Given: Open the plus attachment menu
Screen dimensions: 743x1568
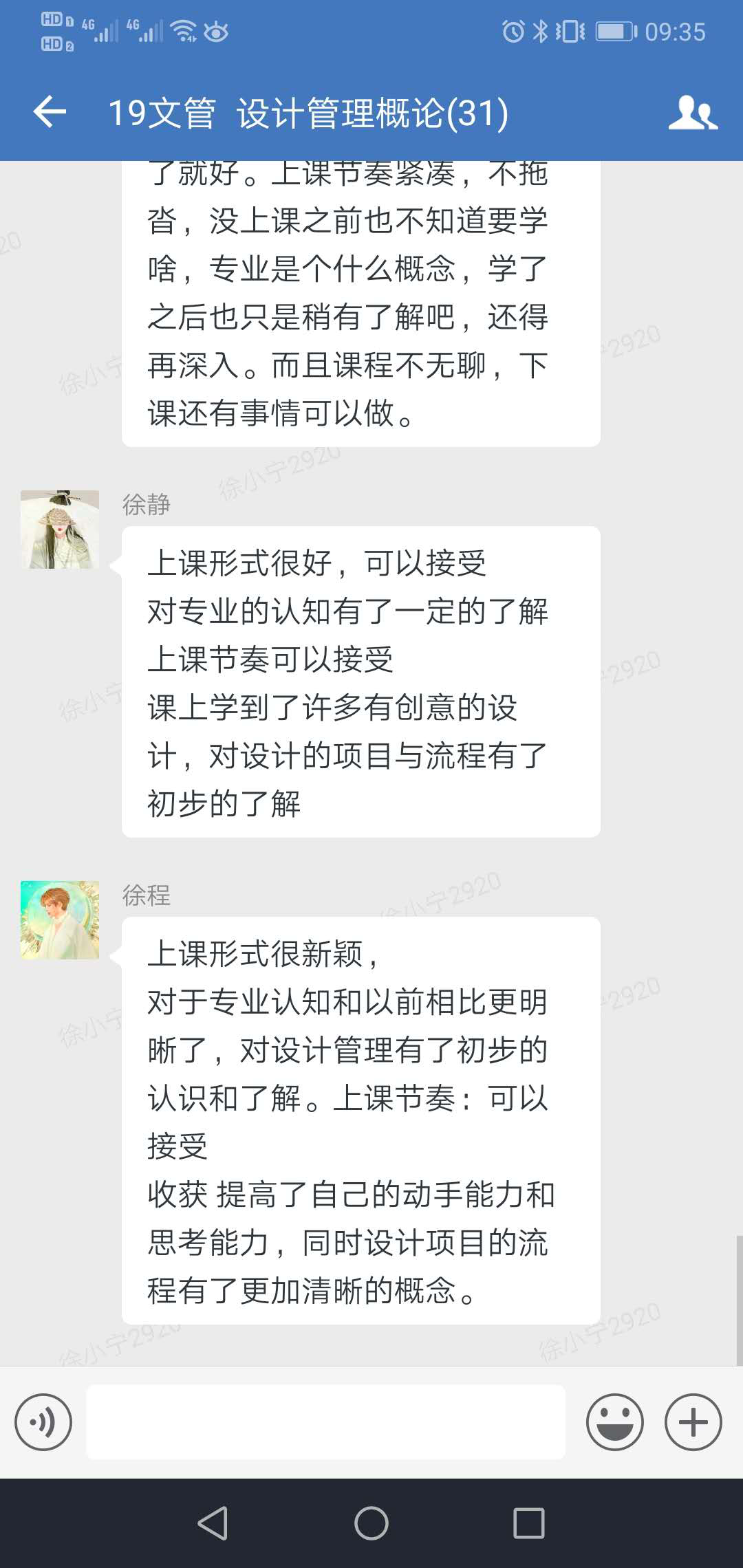Looking at the screenshot, I should [693, 1422].
